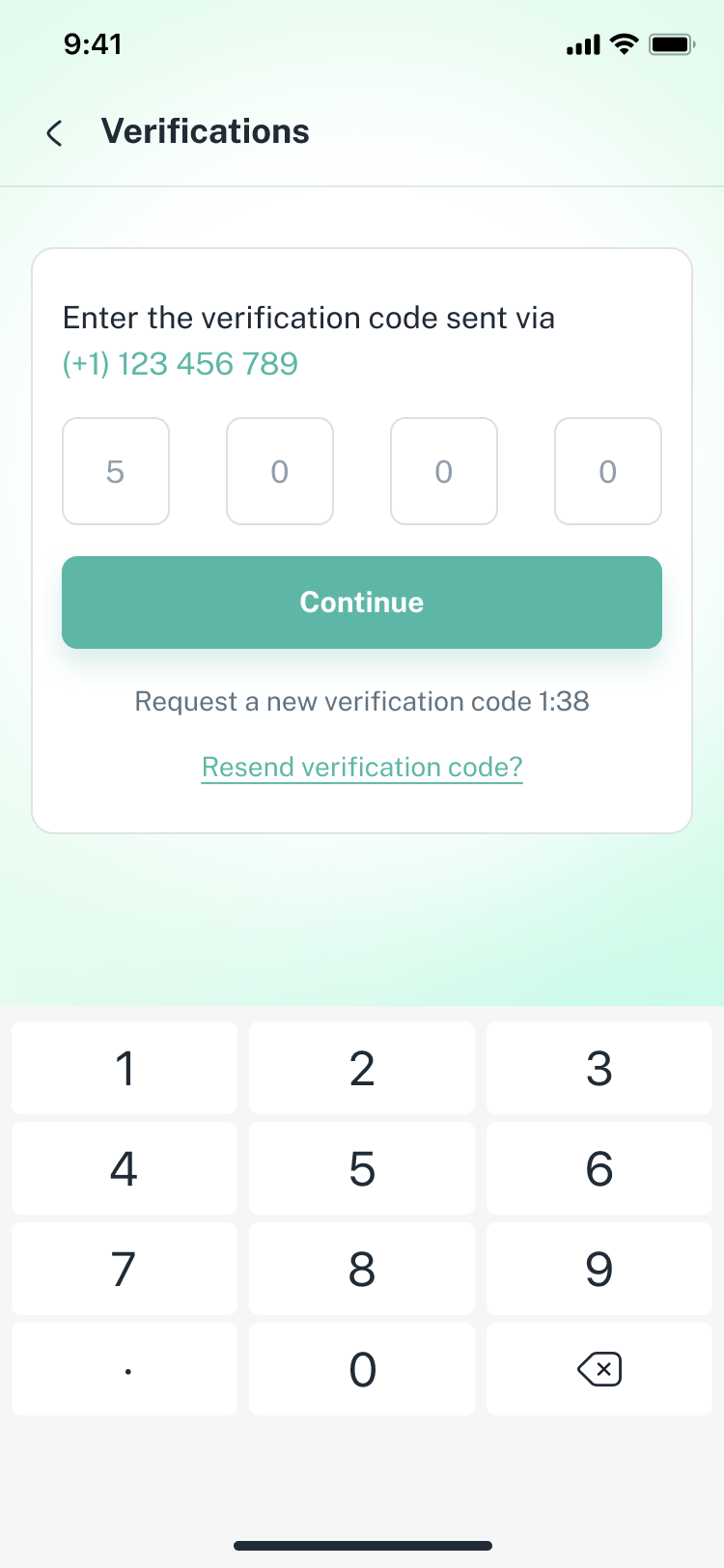Open the Resend verification code link

click(362, 767)
